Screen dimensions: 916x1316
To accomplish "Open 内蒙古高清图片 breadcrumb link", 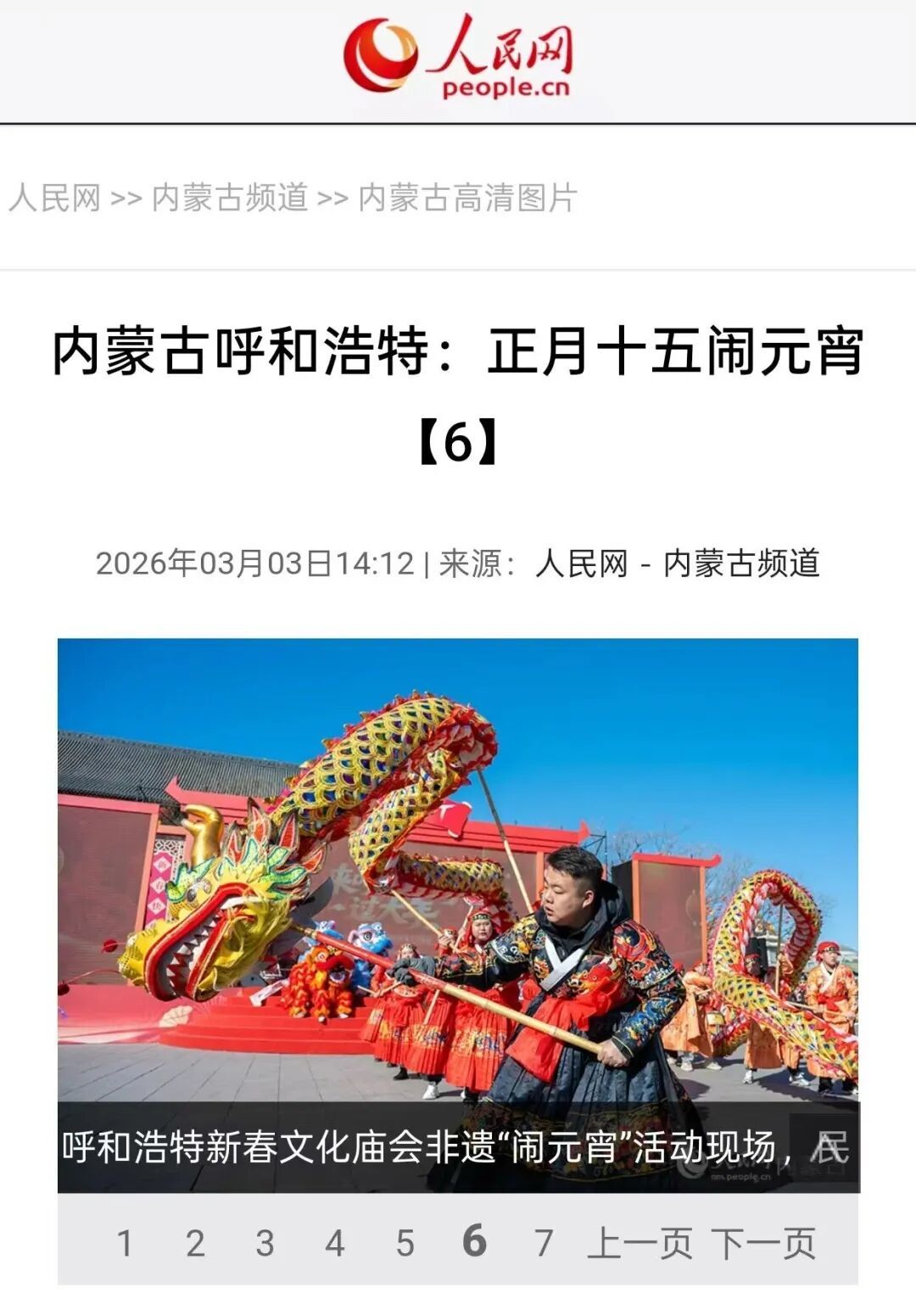I will tap(467, 199).
